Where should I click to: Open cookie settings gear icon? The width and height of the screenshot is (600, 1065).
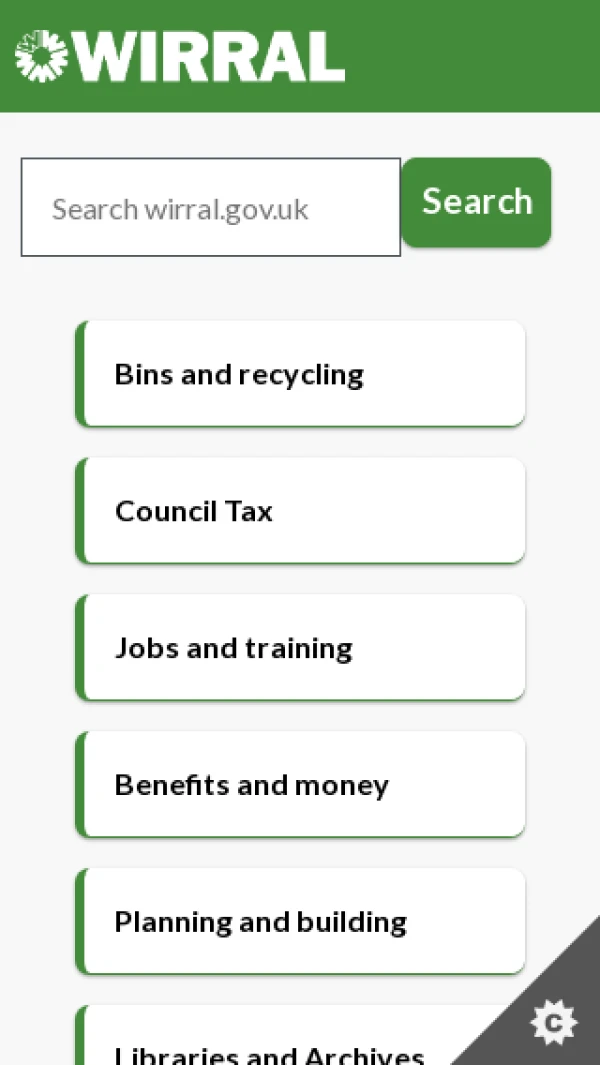[553, 1022]
